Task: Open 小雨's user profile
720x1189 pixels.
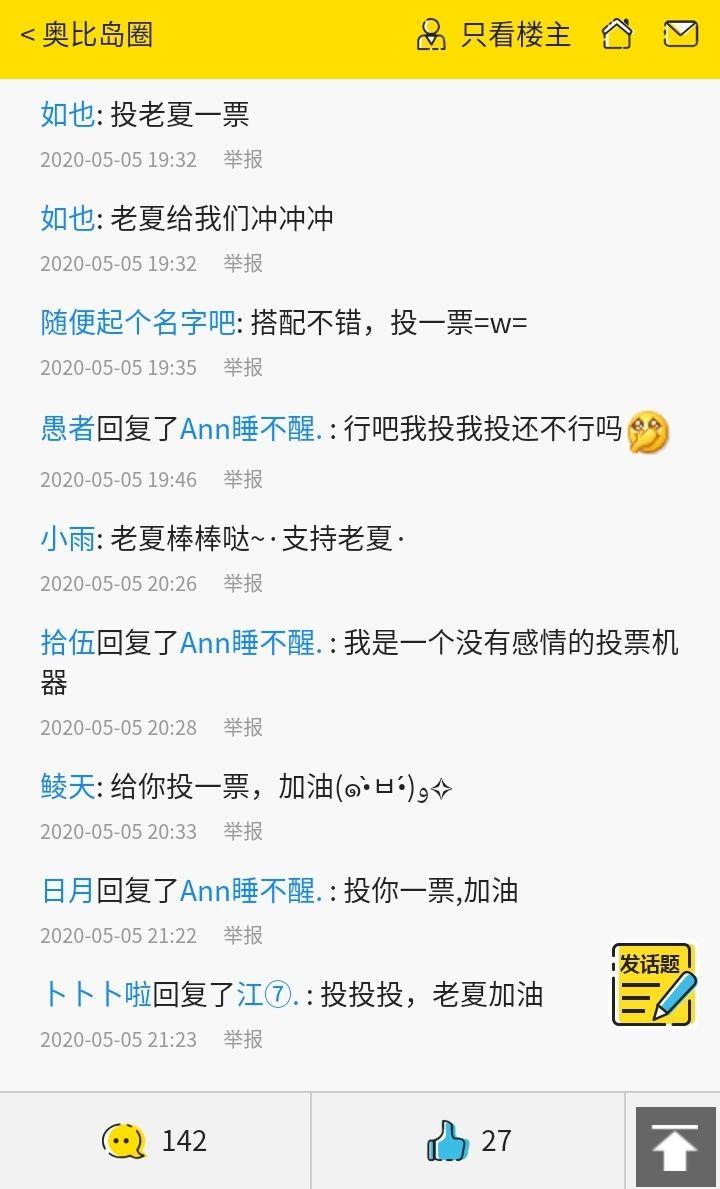Action: click(x=67, y=539)
